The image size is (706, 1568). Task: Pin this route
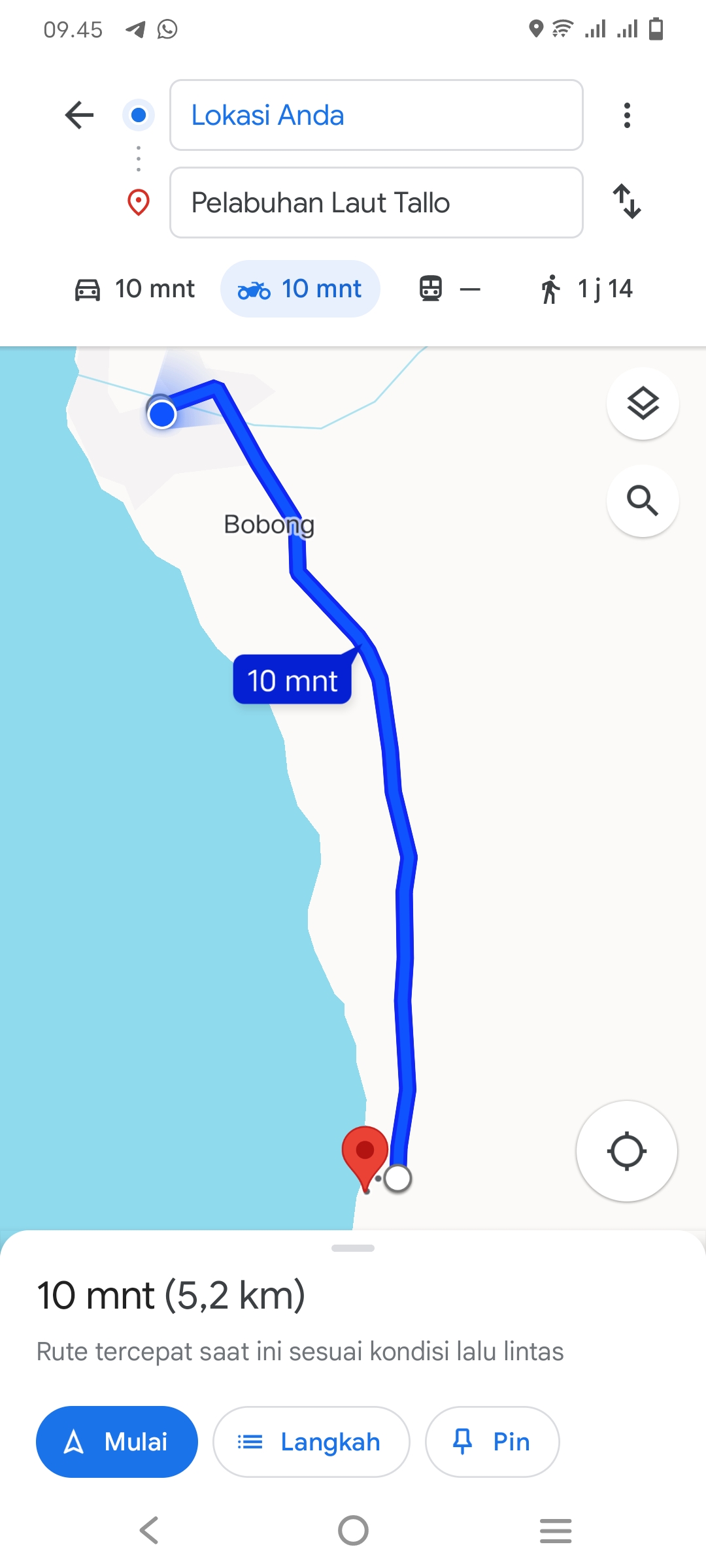click(x=492, y=1441)
